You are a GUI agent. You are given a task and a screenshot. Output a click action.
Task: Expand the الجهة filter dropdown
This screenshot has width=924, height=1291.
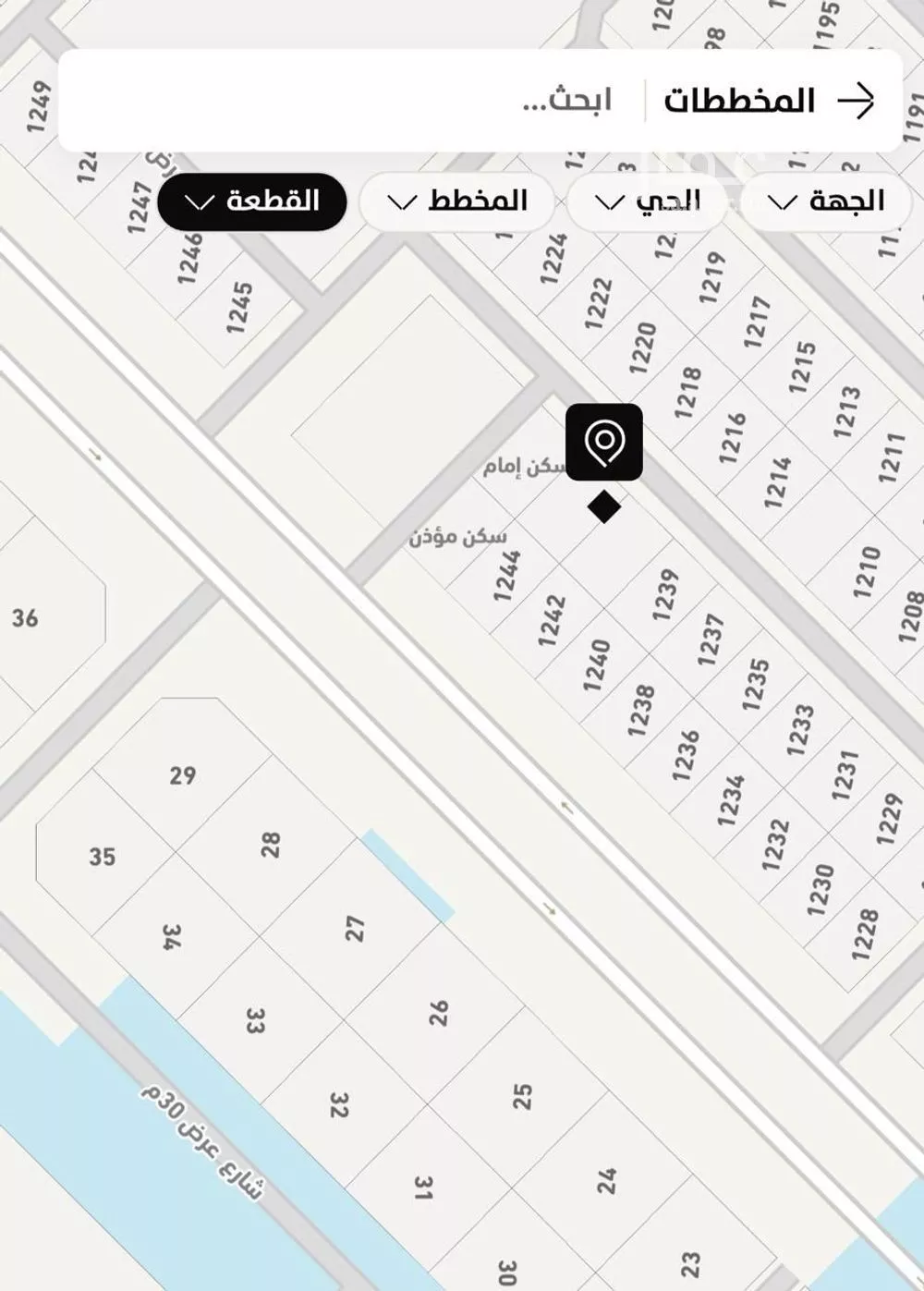[825, 201]
